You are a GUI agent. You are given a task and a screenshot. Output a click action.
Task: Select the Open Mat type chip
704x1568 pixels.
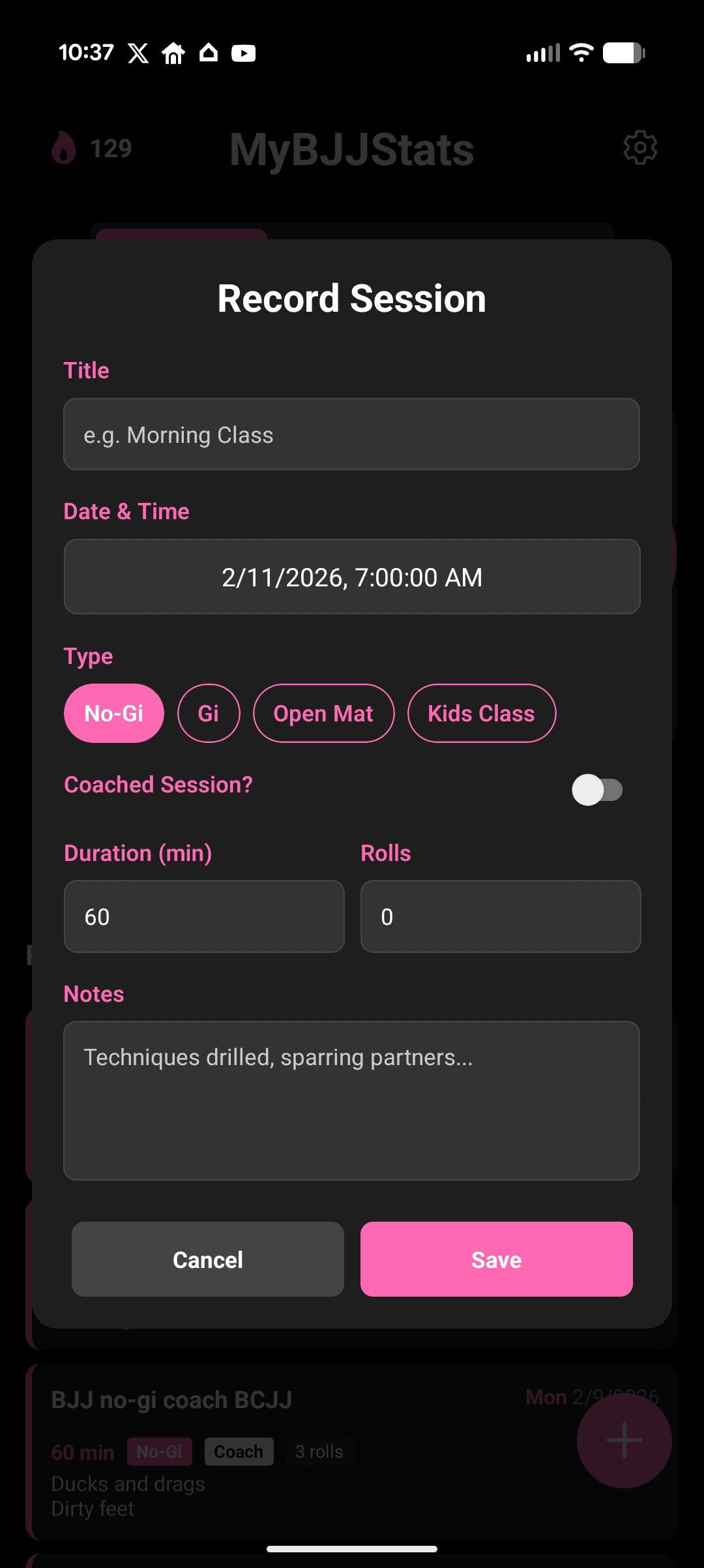(x=323, y=713)
